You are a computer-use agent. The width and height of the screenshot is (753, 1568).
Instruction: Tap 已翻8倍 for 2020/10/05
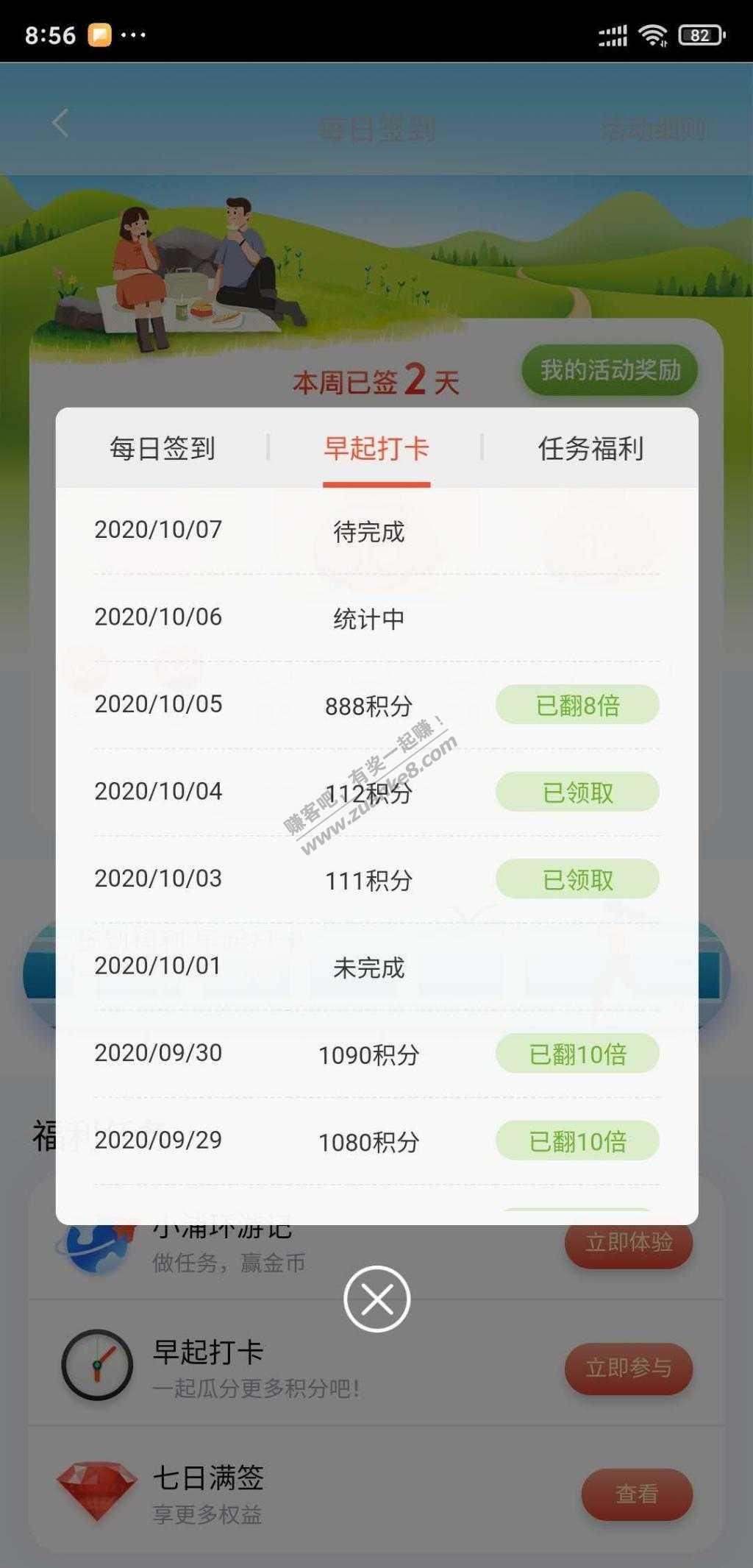pyautogui.click(x=577, y=705)
